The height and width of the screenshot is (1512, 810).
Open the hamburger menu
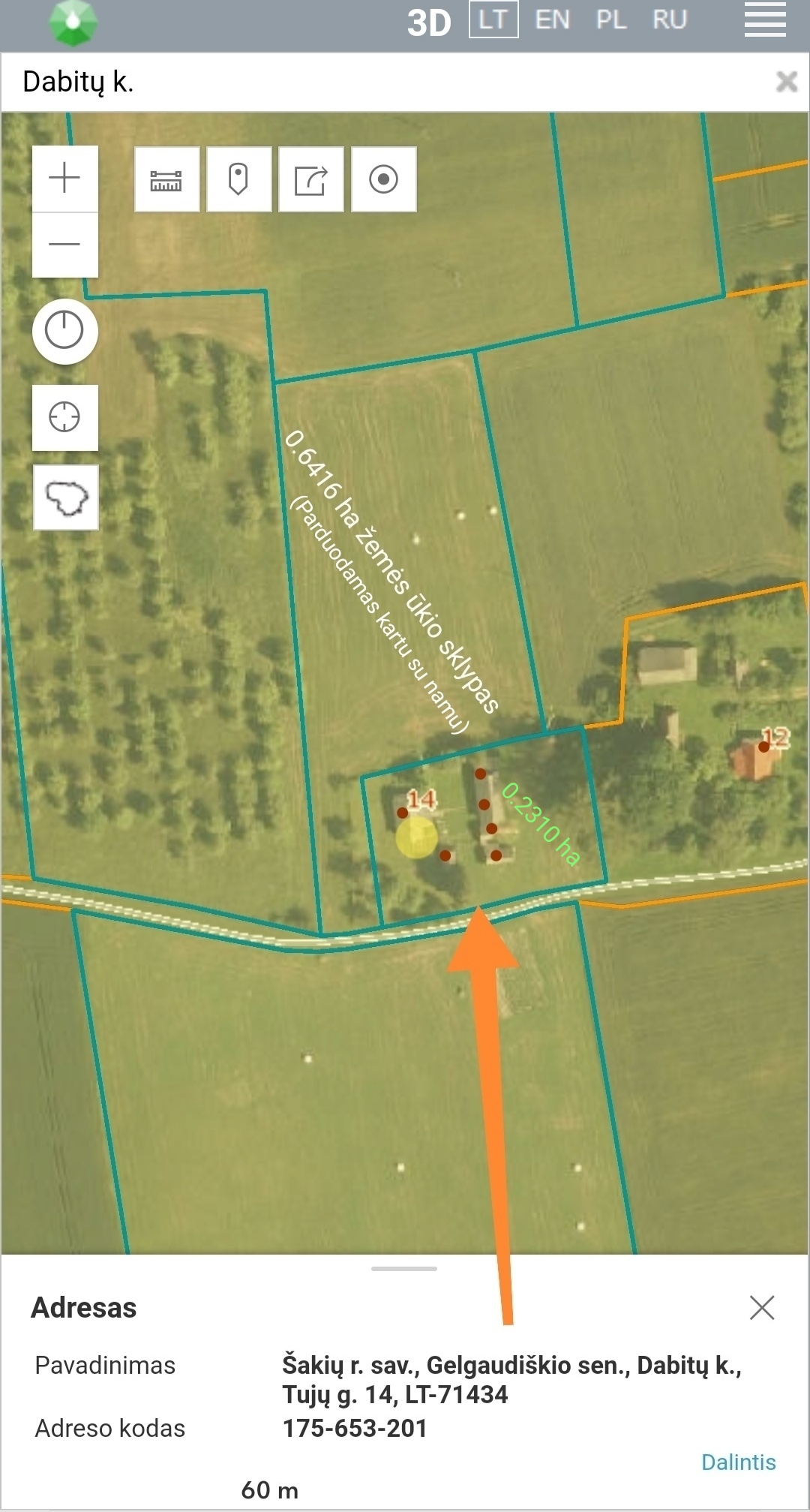click(x=765, y=20)
